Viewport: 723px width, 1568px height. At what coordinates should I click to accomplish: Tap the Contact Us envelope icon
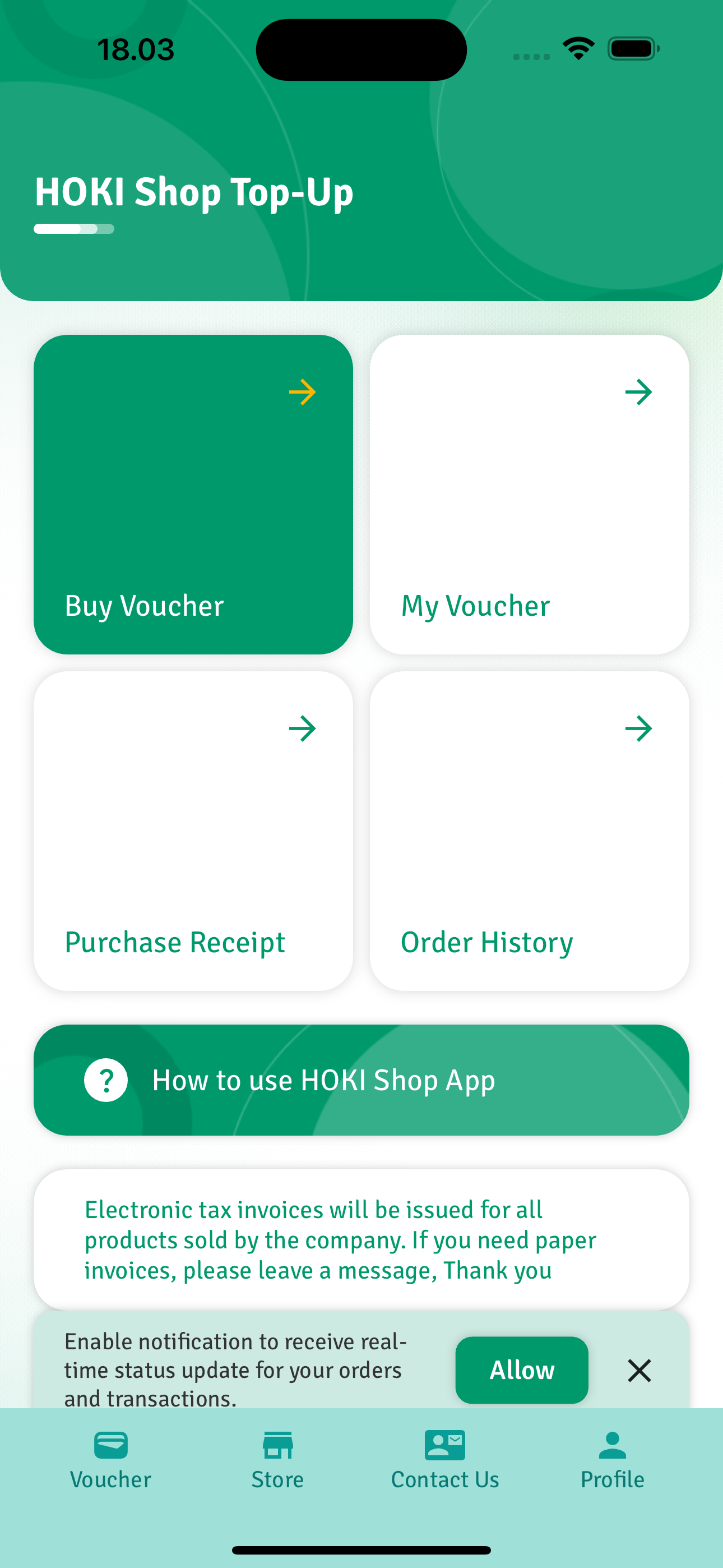(445, 1445)
